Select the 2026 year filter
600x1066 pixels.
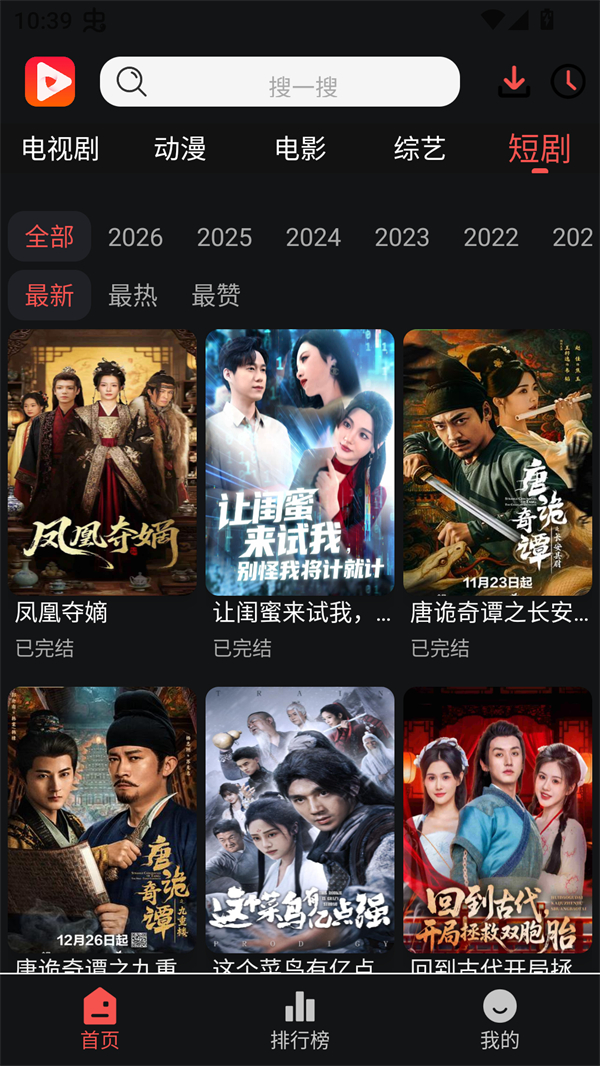(135, 237)
